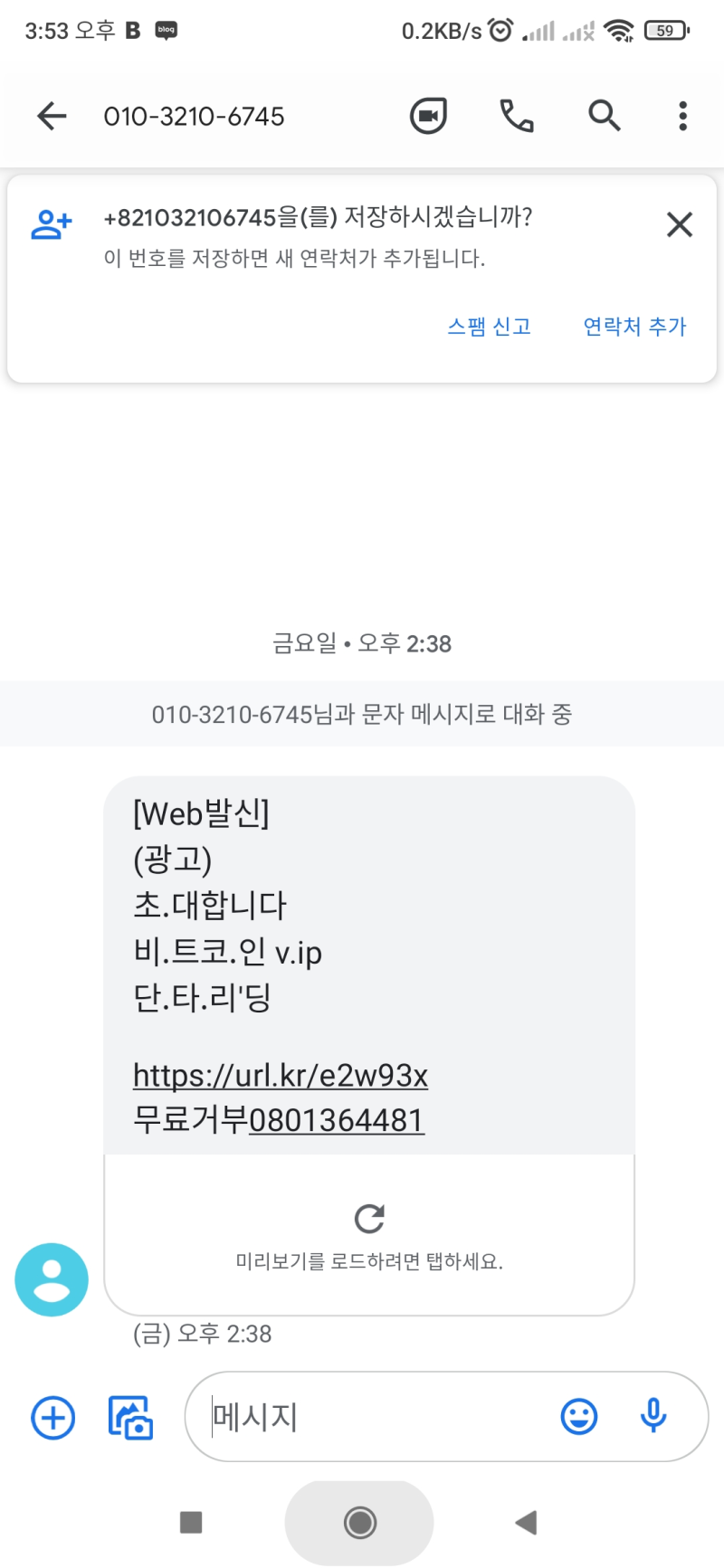Tap the 메시지 text input field

click(362, 1417)
